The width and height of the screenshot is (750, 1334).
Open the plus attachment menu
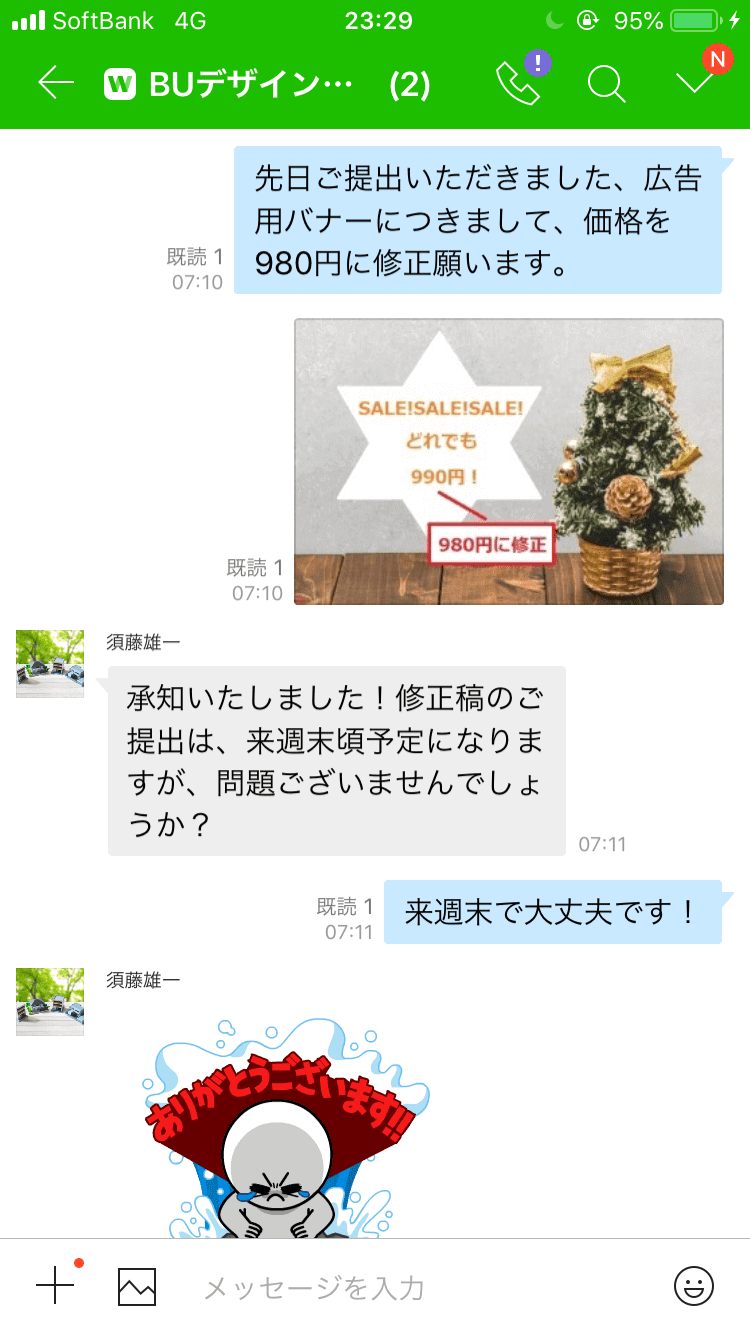[x=55, y=1286]
